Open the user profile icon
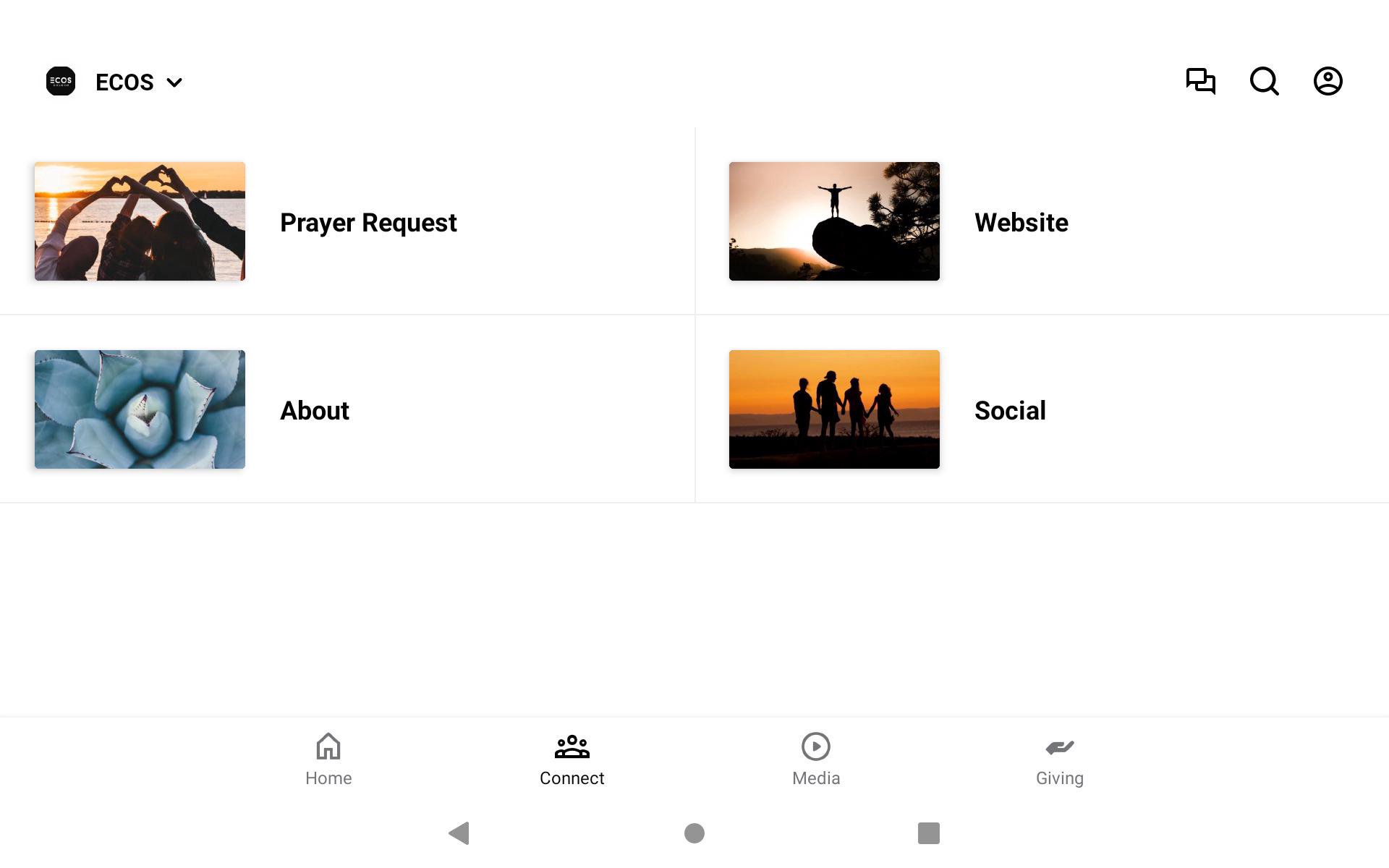The height and width of the screenshot is (868, 1389). (x=1328, y=81)
